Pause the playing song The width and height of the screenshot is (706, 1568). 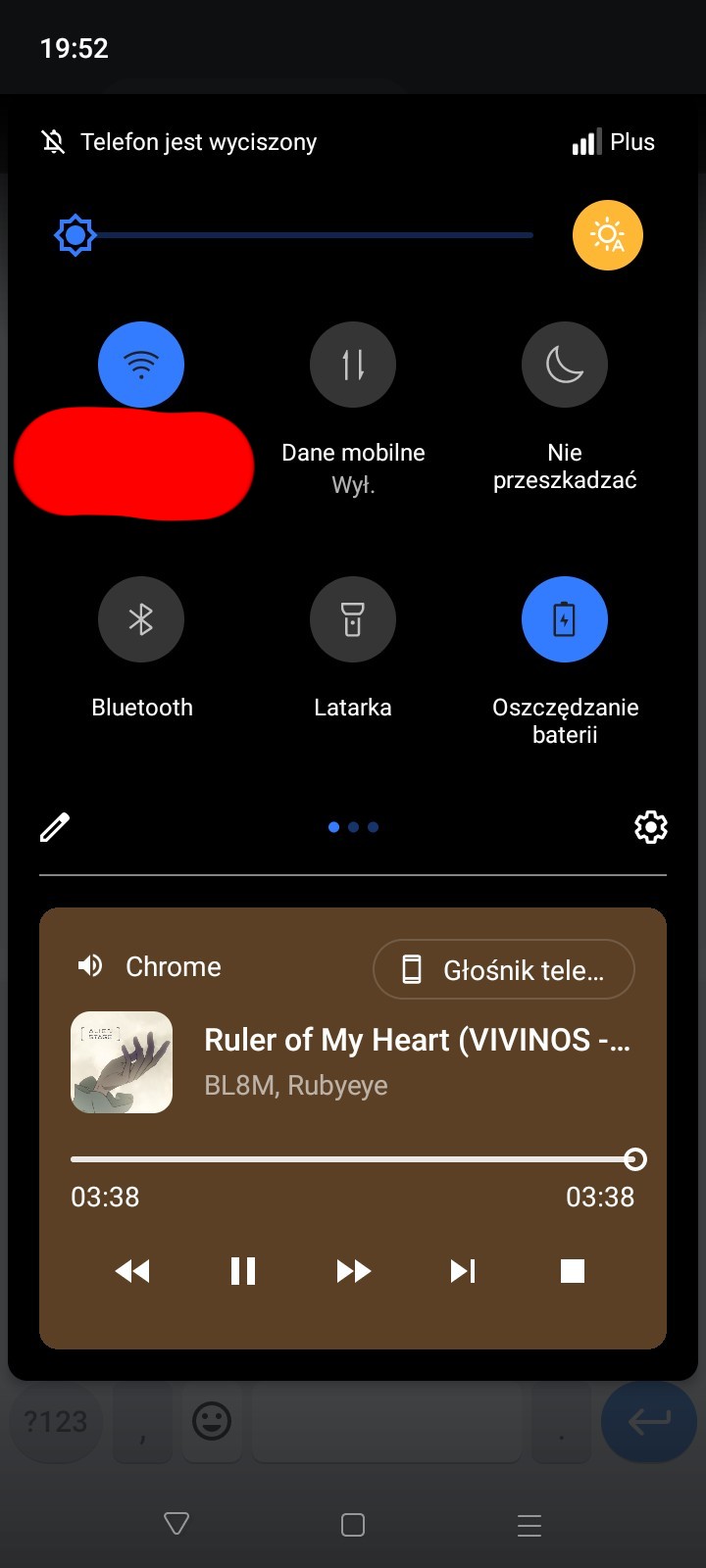pos(243,1271)
